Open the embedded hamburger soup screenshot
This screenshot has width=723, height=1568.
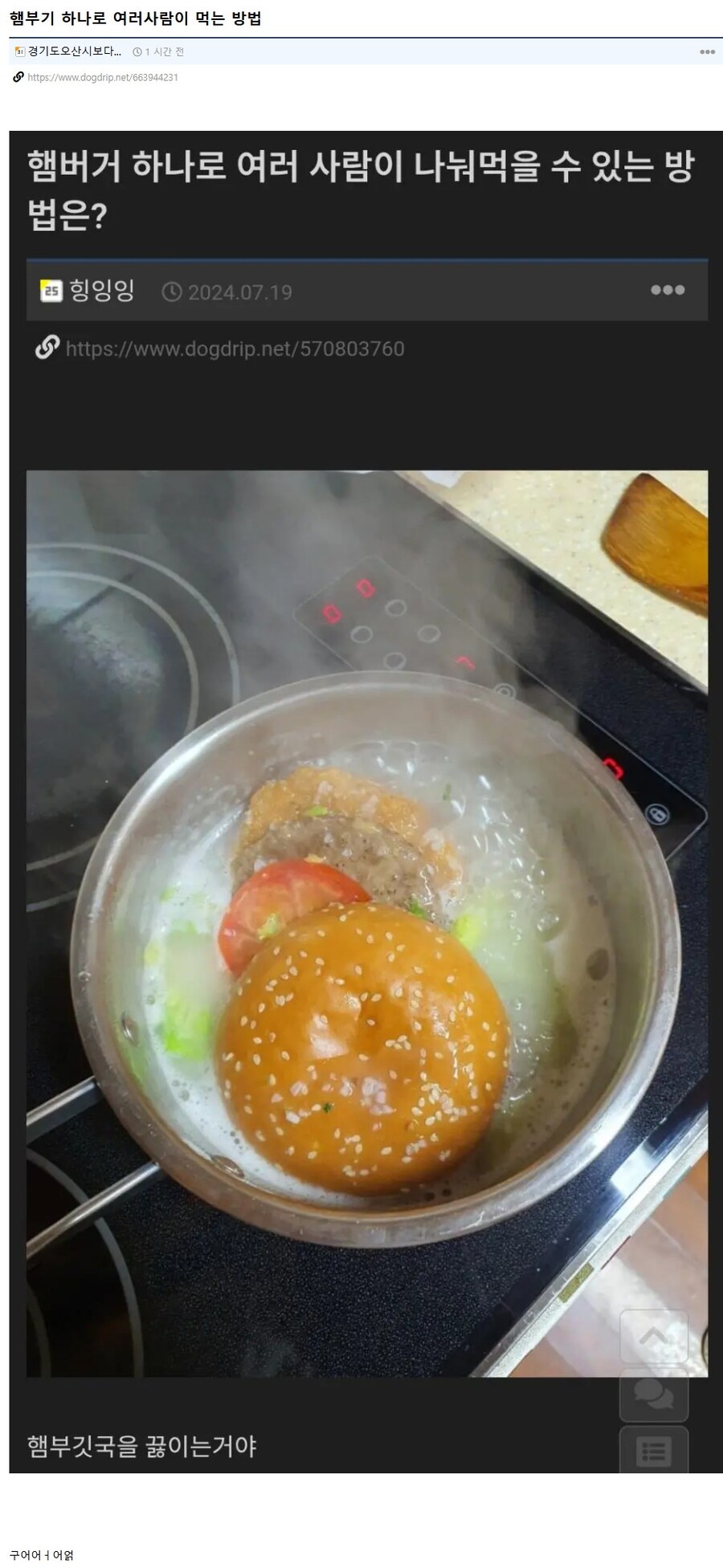366,801
